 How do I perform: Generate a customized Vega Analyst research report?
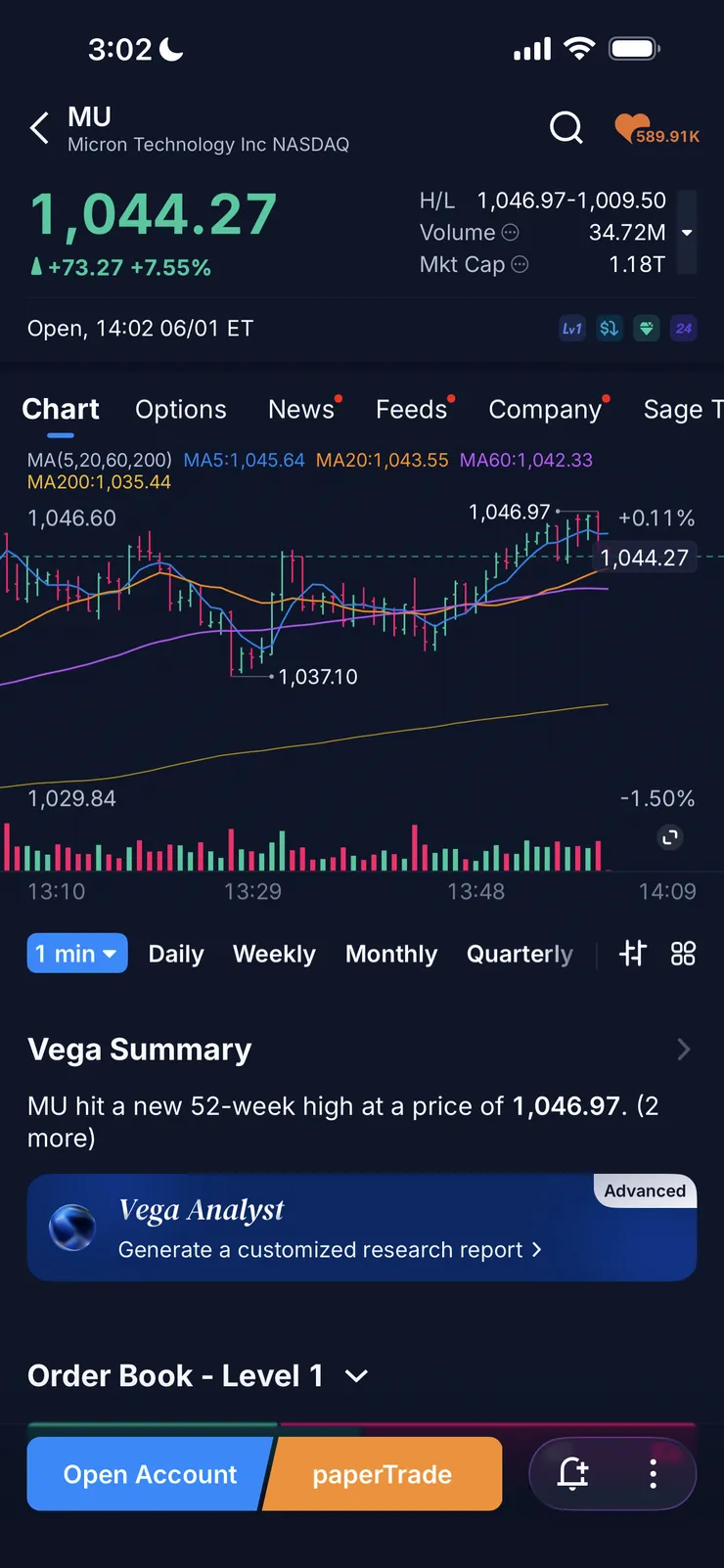(330, 1249)
